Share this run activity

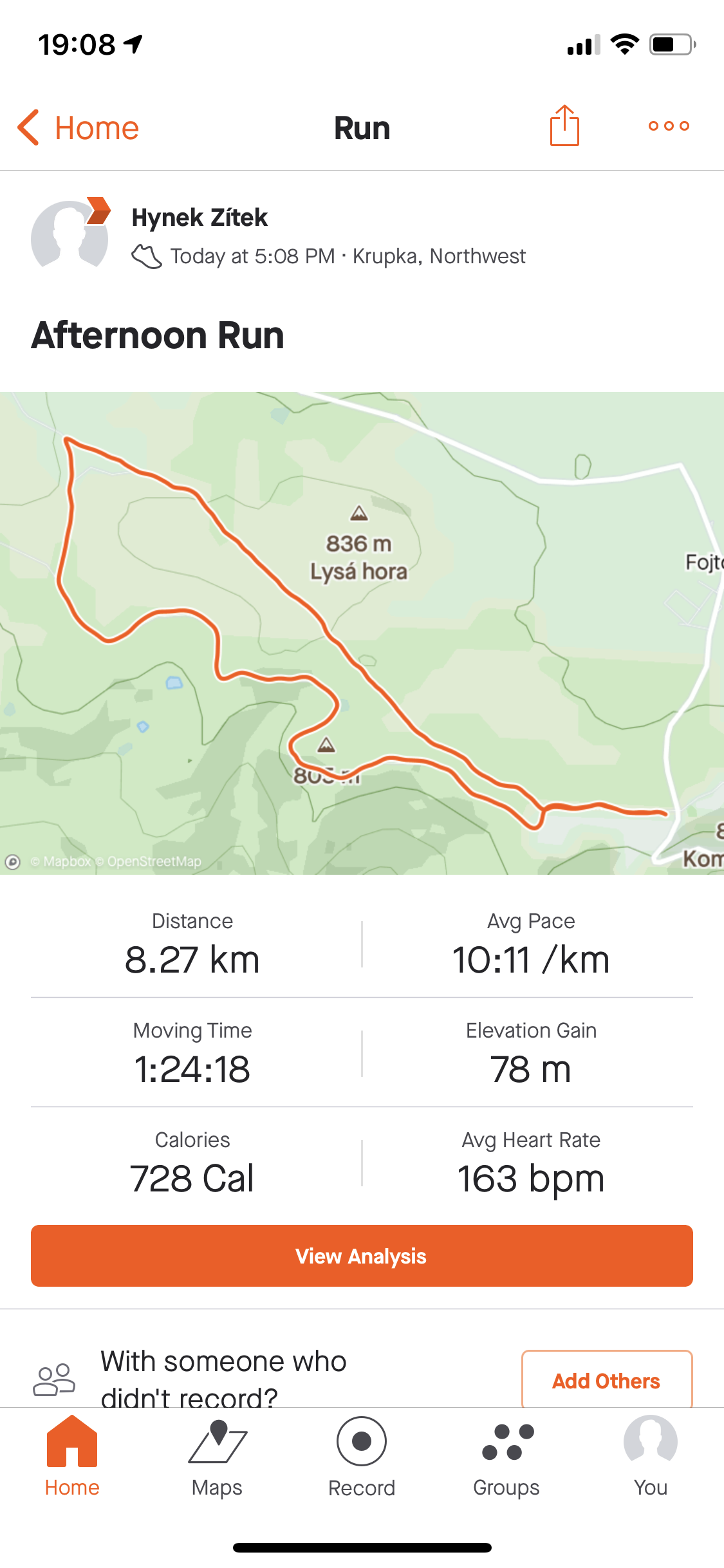[x=564, y=126]
